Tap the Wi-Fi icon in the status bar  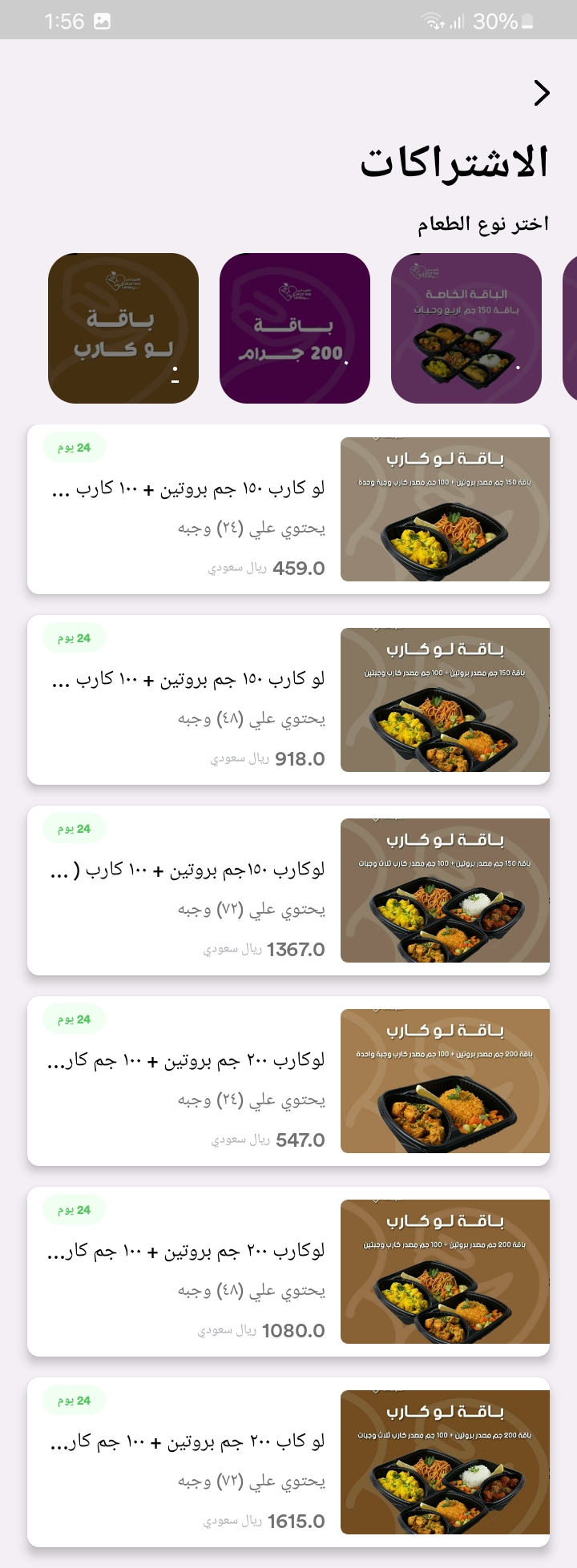(432, 22)
